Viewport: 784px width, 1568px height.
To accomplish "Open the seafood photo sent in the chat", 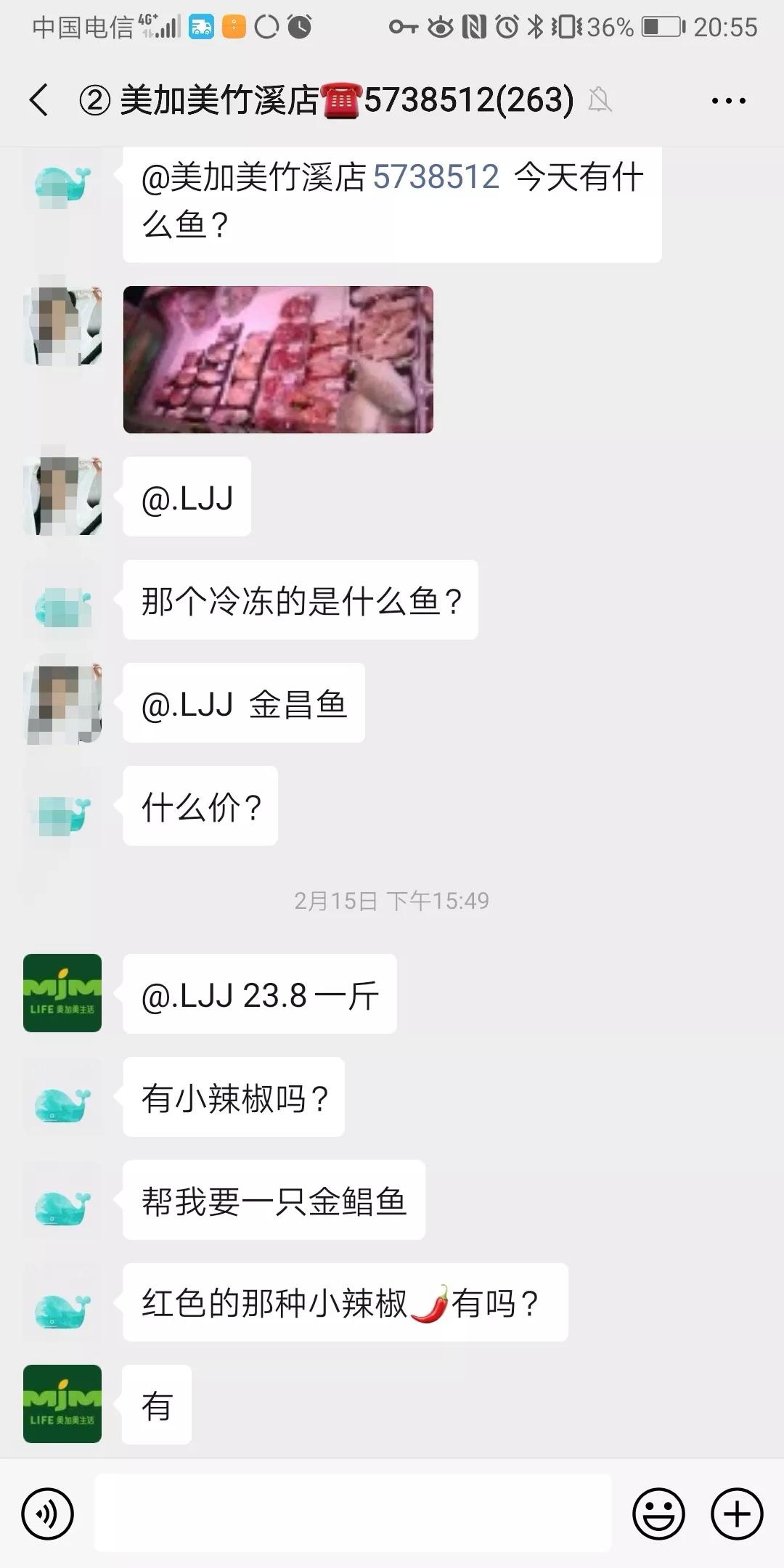I will 279,359.
